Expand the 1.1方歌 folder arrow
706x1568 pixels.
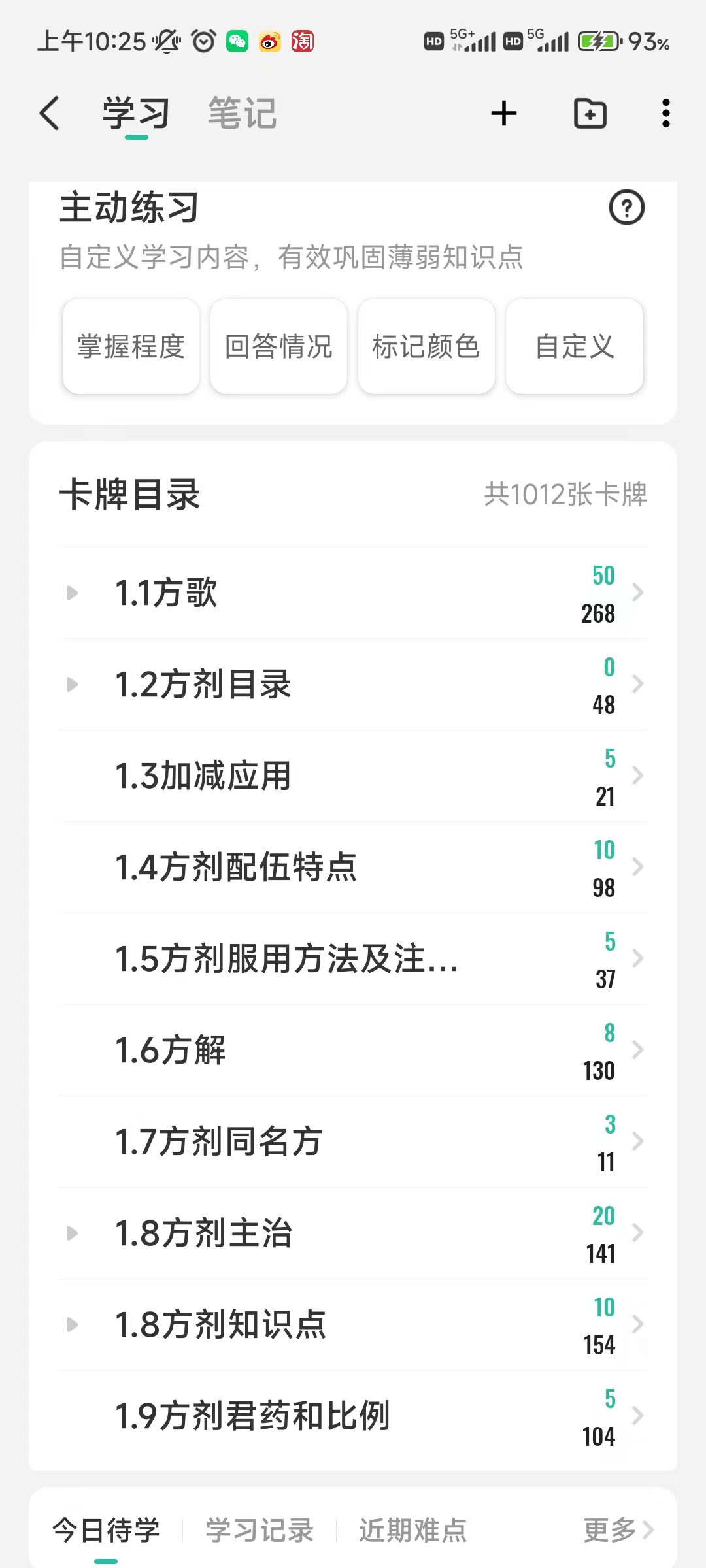pos(73,593)
